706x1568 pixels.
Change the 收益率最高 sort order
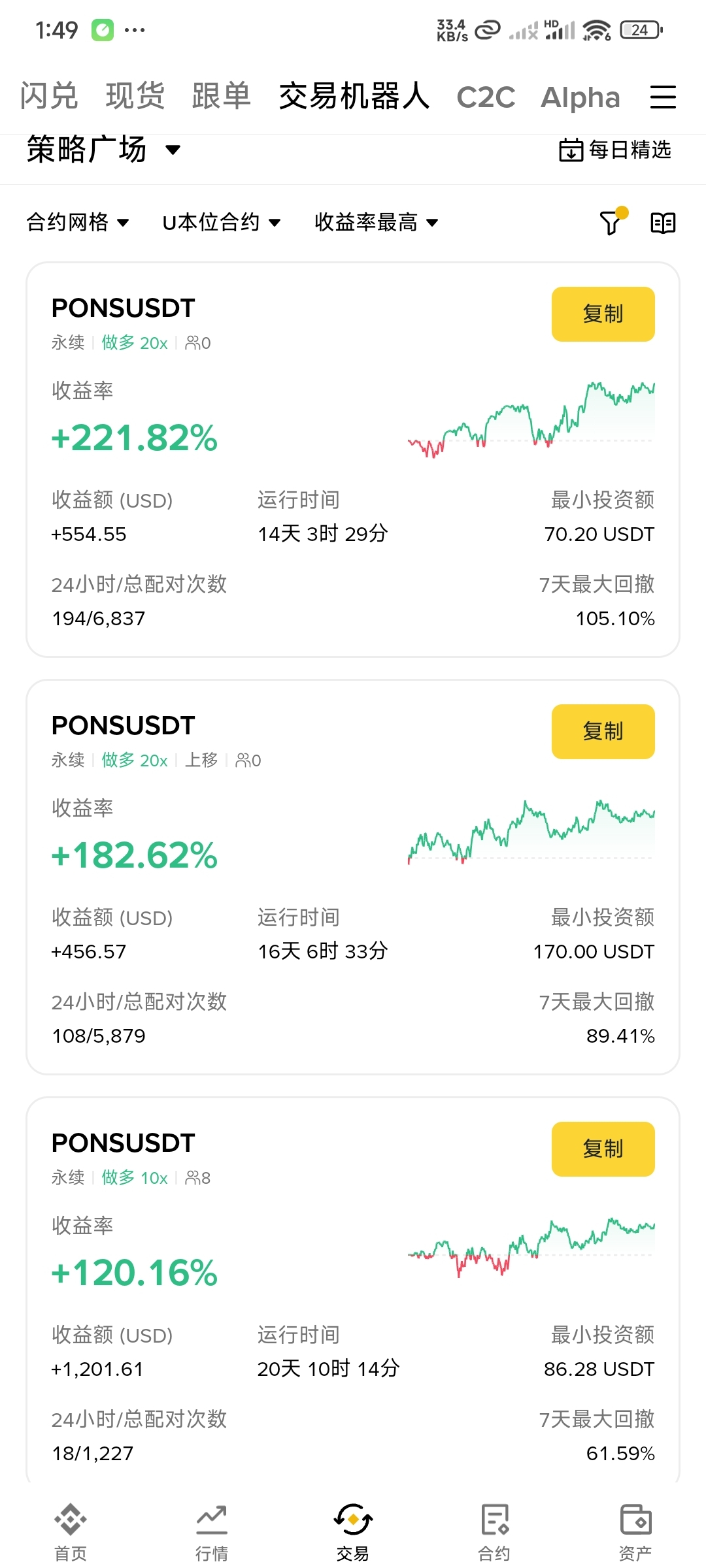(376, 222)
